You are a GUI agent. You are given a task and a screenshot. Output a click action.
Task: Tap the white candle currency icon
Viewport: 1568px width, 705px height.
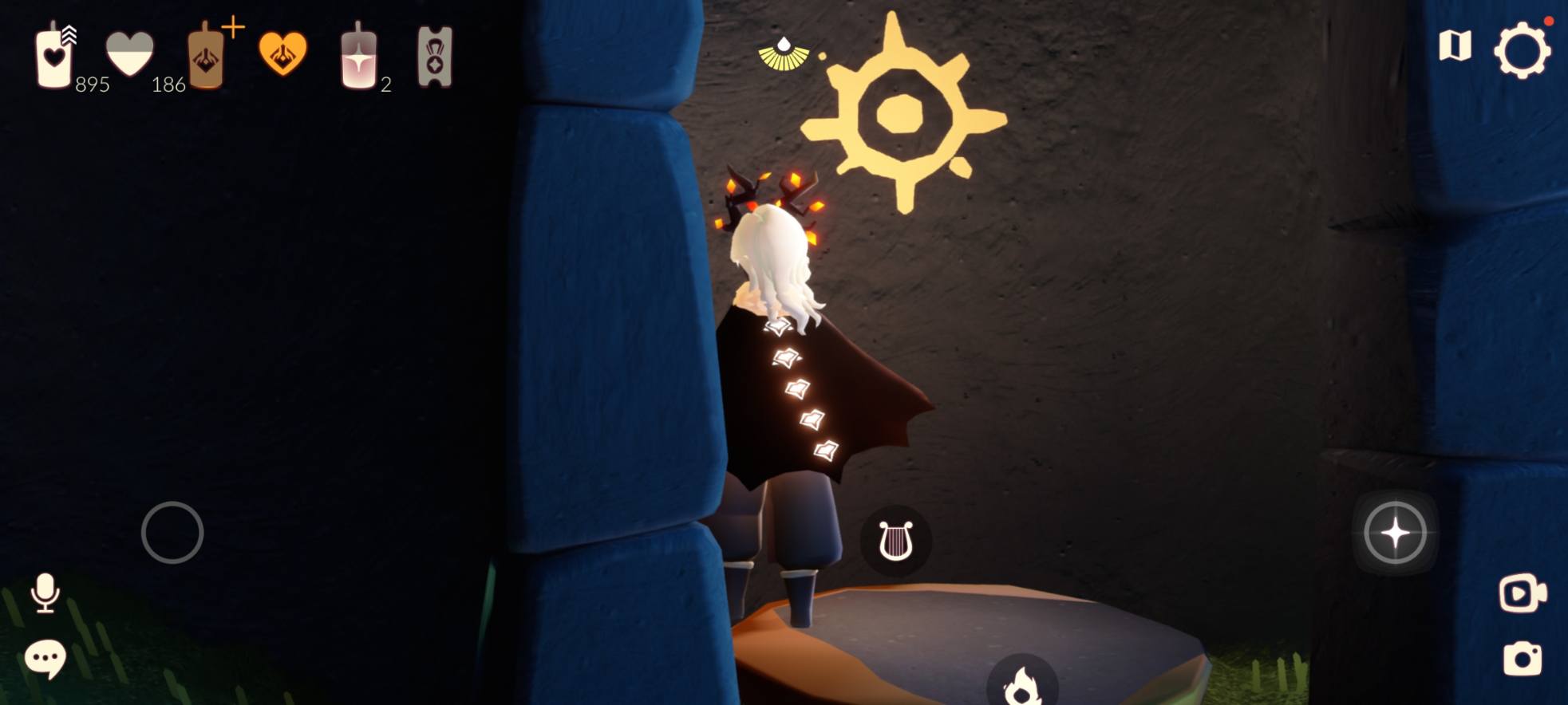54,56
